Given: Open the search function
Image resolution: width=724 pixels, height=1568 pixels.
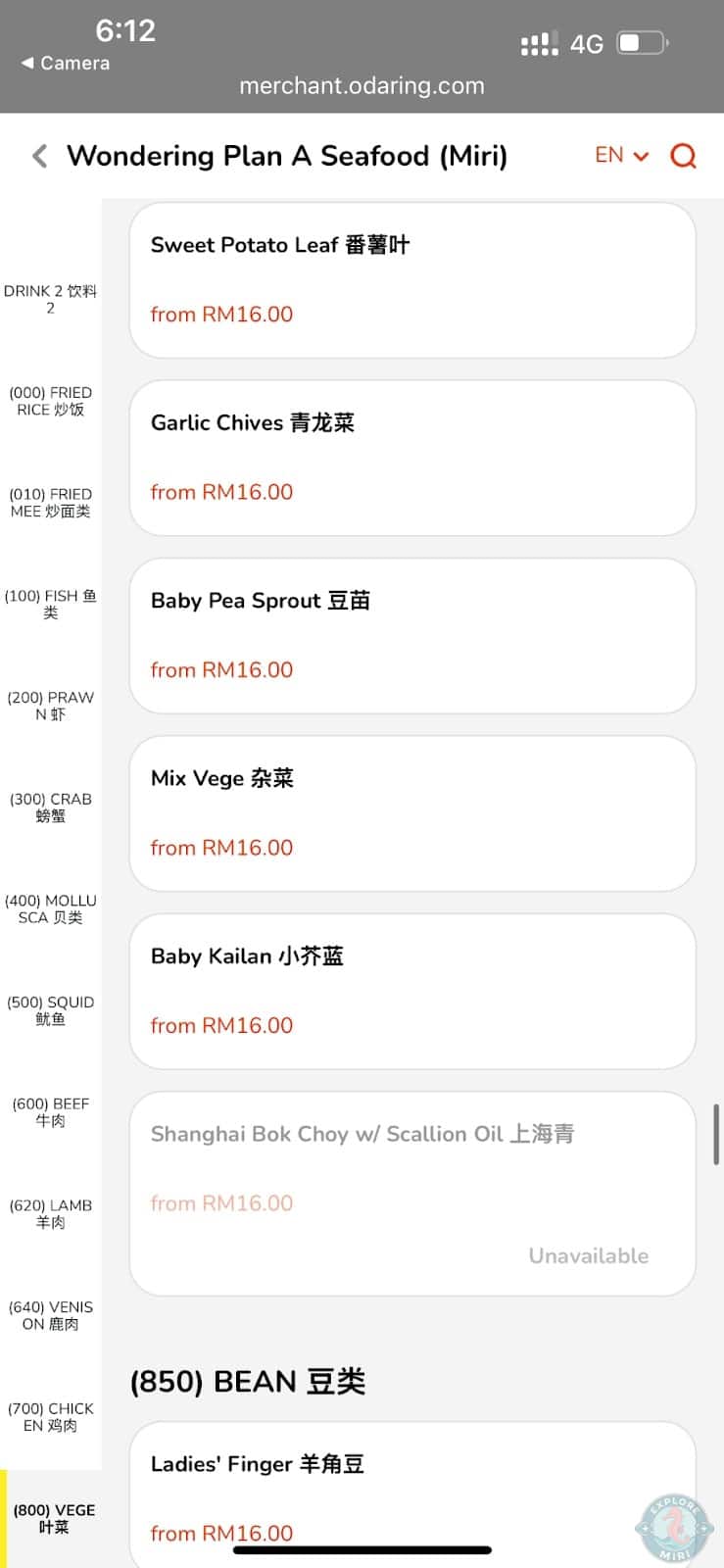Looking at the screenshot, I should [683, 155].
